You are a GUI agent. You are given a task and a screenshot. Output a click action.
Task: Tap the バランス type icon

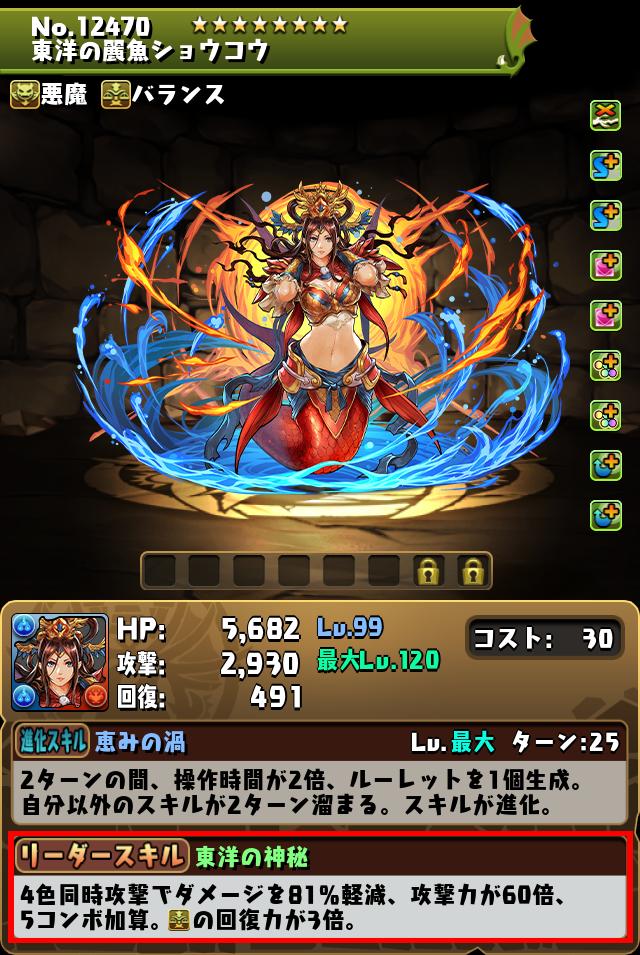click(x=116, y=96)
